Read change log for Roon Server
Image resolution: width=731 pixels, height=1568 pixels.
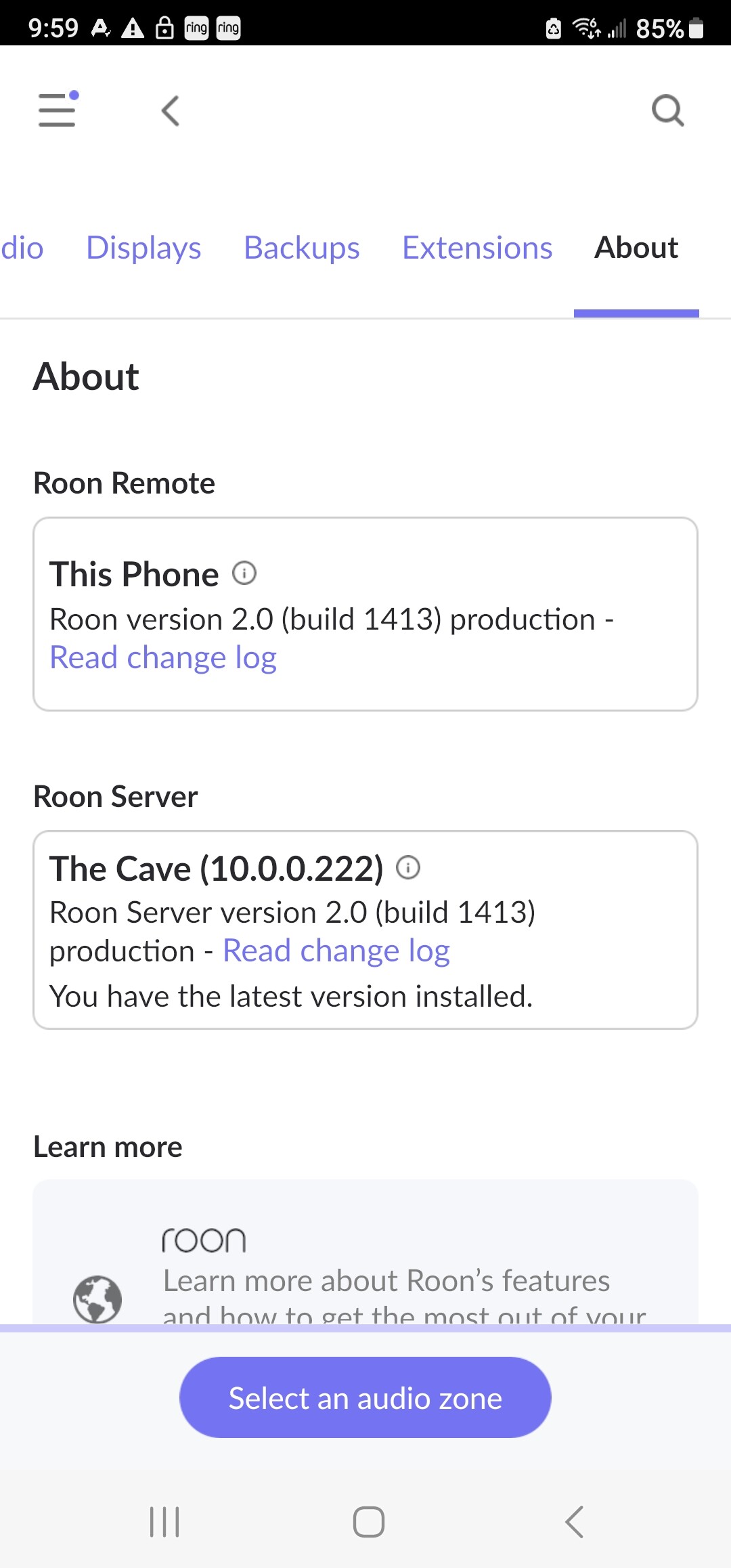(x=336, y=951)
